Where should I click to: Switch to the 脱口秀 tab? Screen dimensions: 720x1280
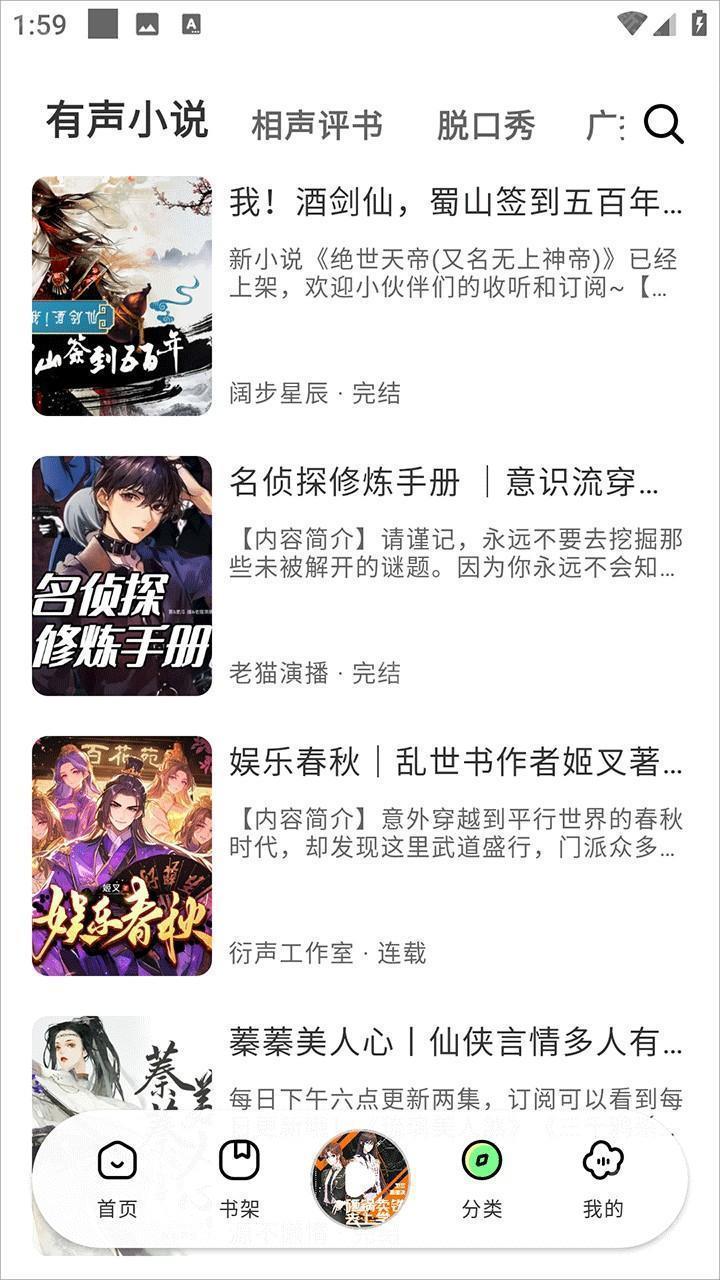(485, 125)
